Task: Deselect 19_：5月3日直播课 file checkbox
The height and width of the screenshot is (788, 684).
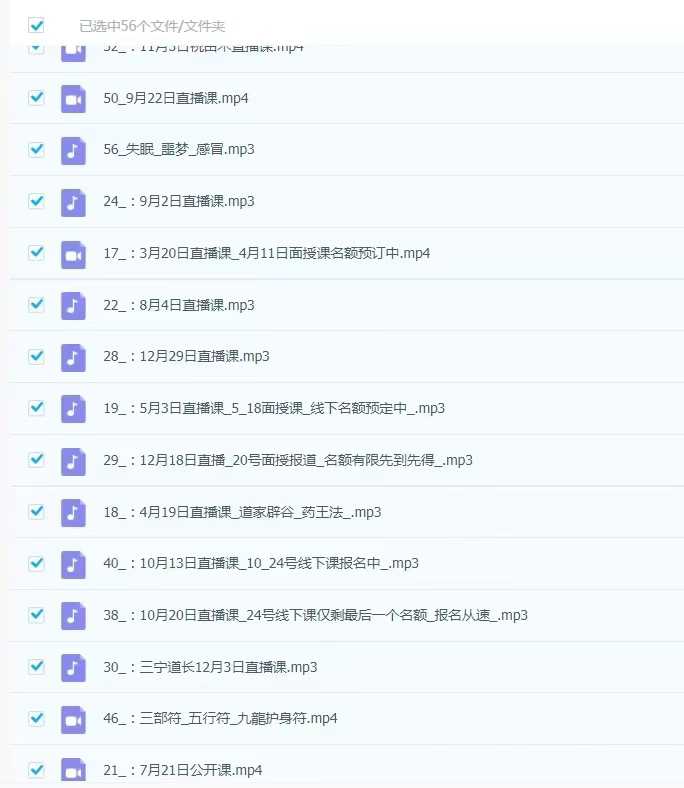Action: pyautogui.click(x=37, y=408)
